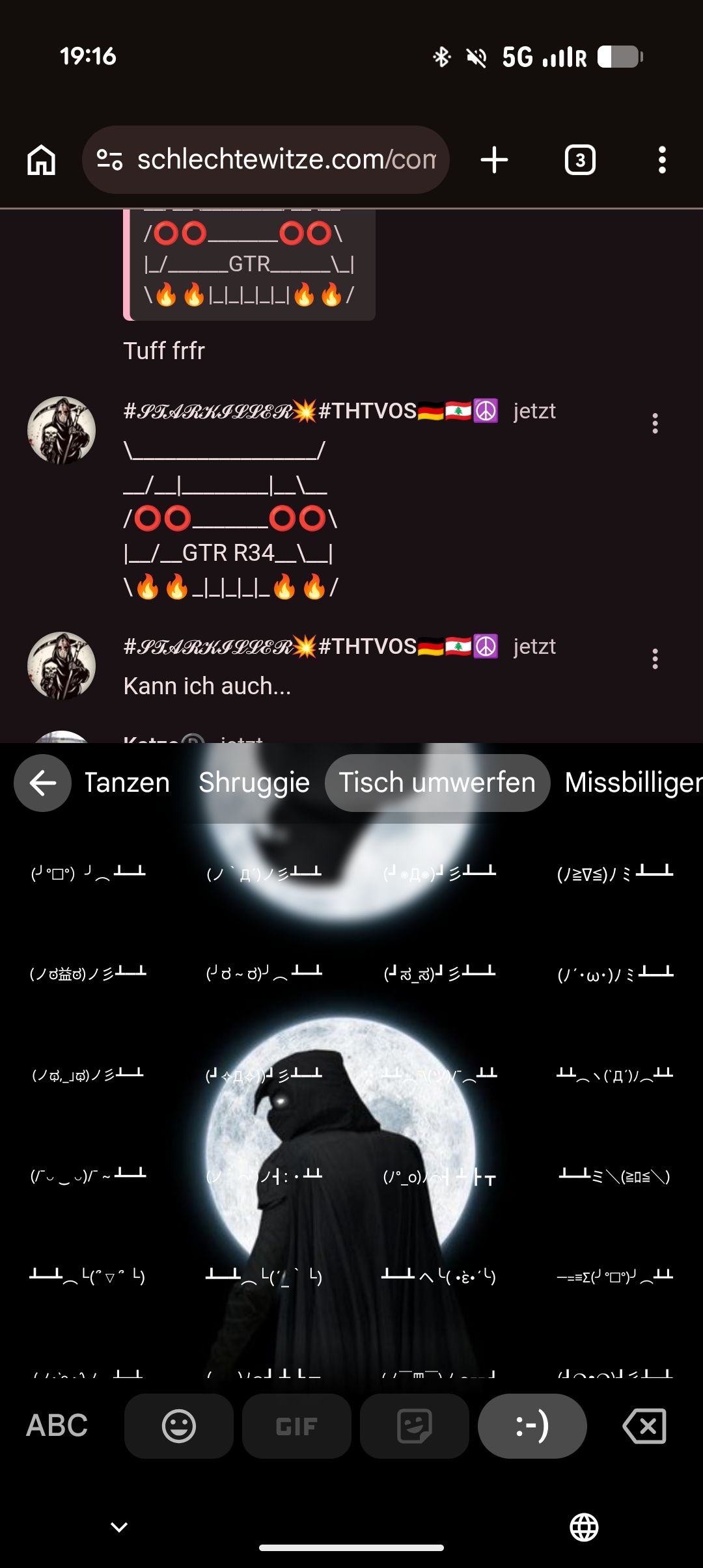Select the Shruggie kaomoji category
The width and height of the screenshot is (703, 1568).
pos(254,783)
